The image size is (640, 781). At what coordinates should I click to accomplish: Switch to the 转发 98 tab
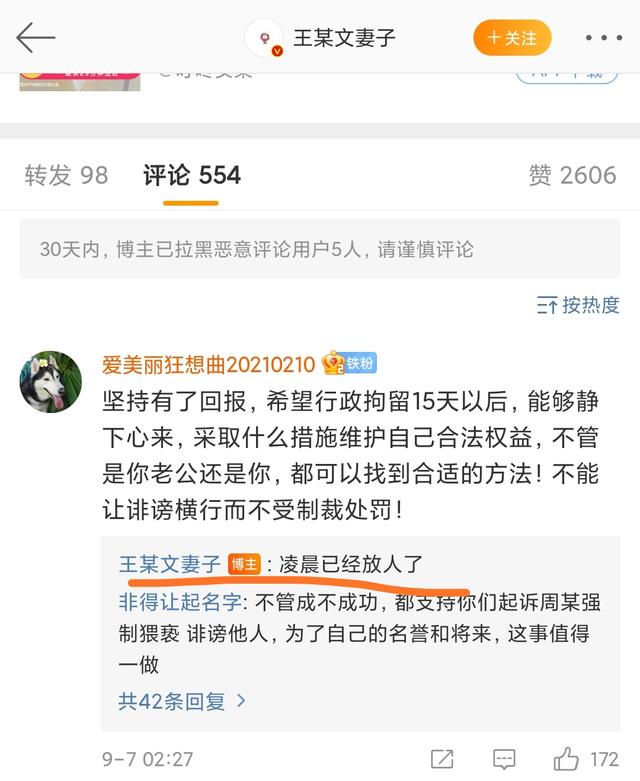tap(66, 176)
